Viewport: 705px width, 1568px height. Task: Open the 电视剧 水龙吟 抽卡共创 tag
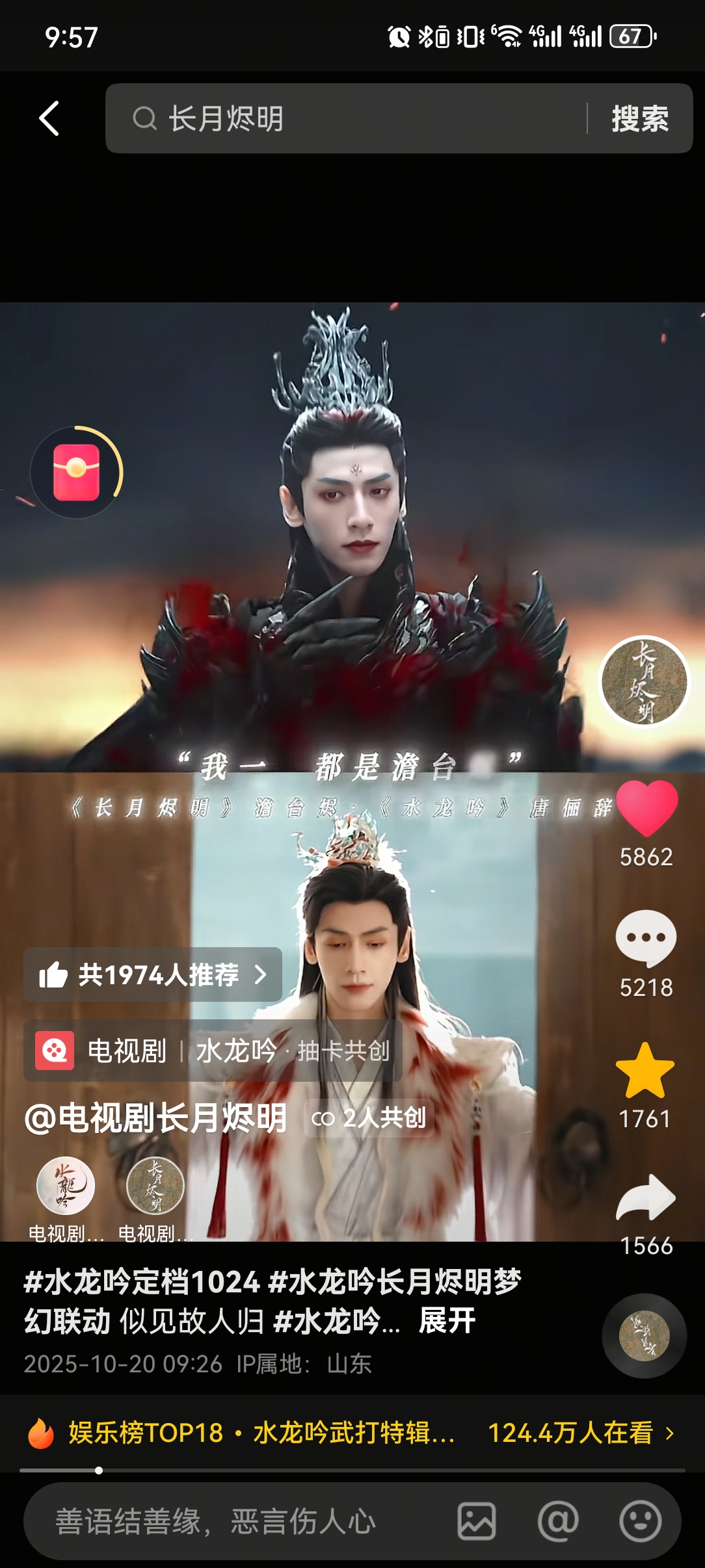(213, 1051)
